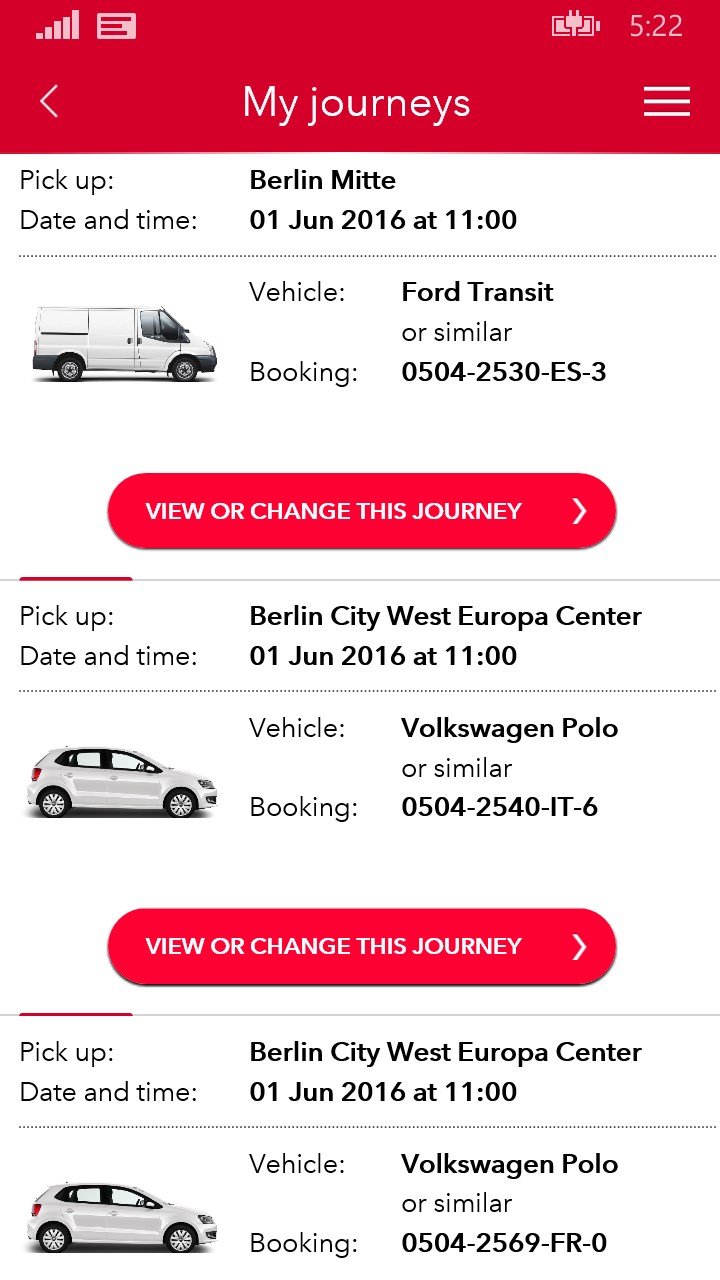Tap the battery charging icon

click(577, 25)
